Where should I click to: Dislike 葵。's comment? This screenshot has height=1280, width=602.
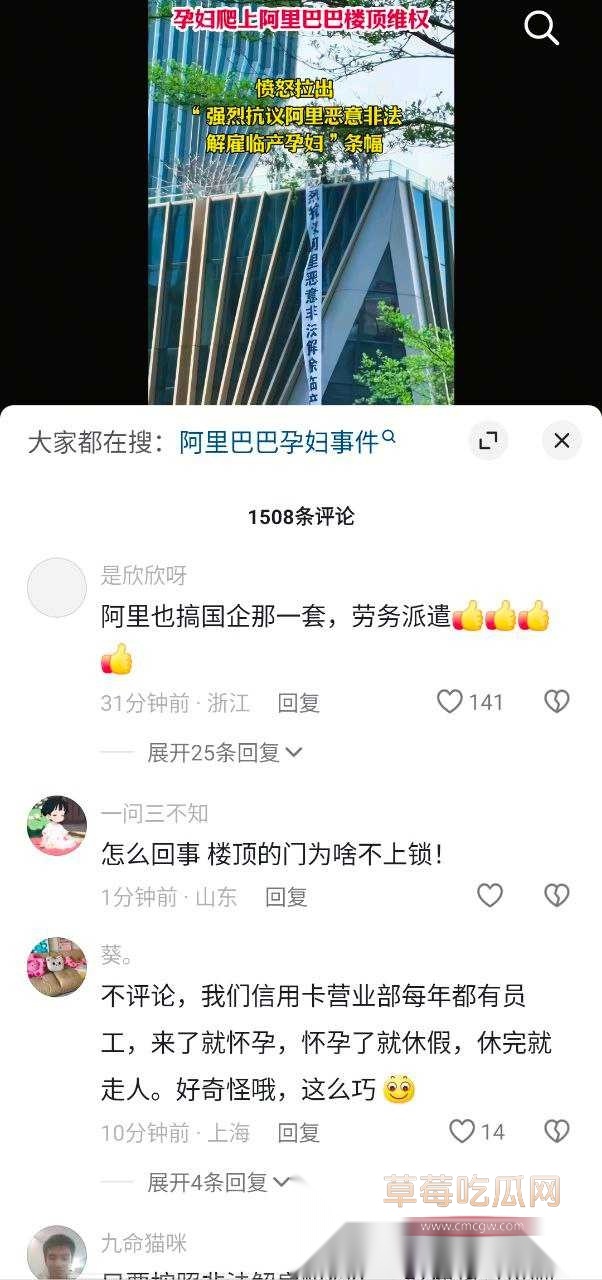[x=557, y=1132]
